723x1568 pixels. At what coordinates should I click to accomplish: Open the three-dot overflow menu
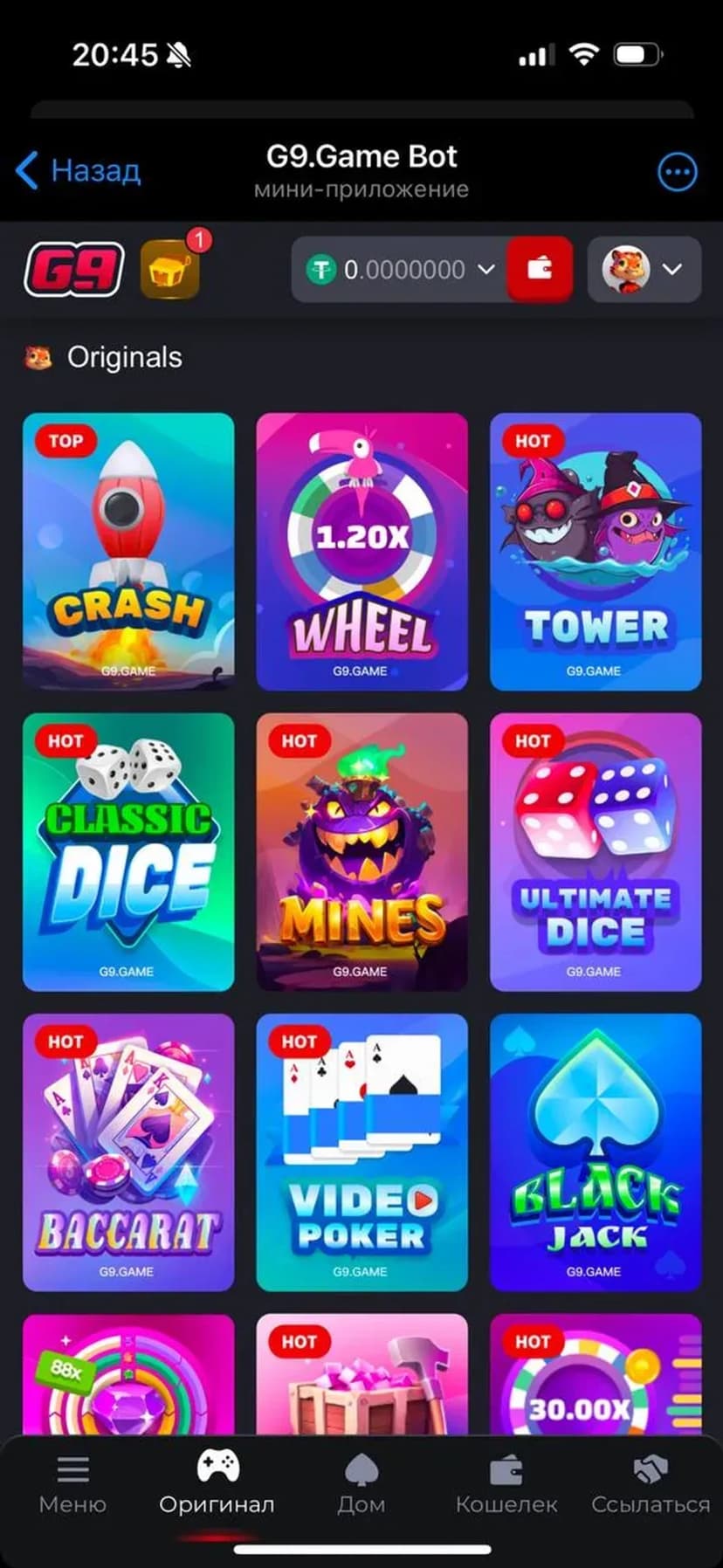677,172
